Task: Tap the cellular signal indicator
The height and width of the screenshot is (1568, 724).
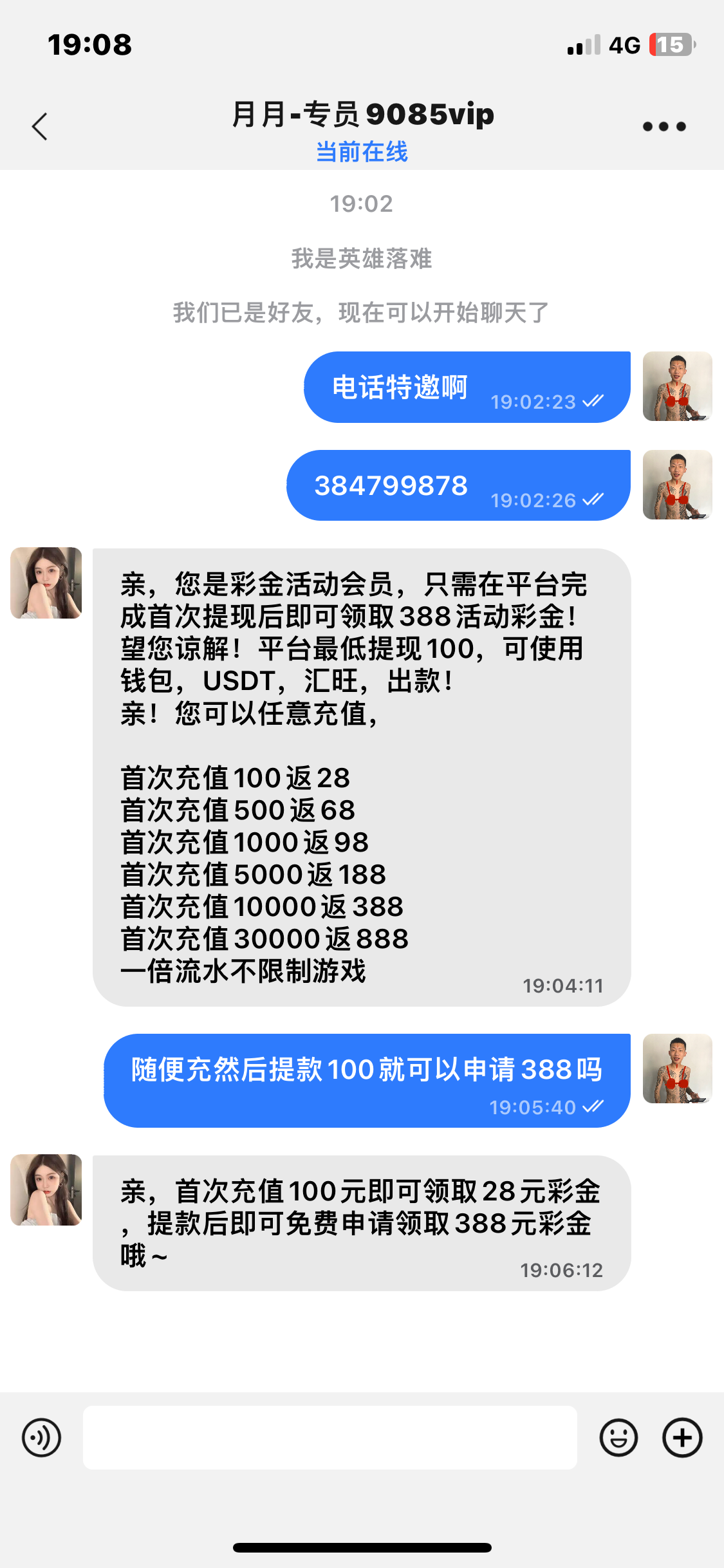Action: 583,45
